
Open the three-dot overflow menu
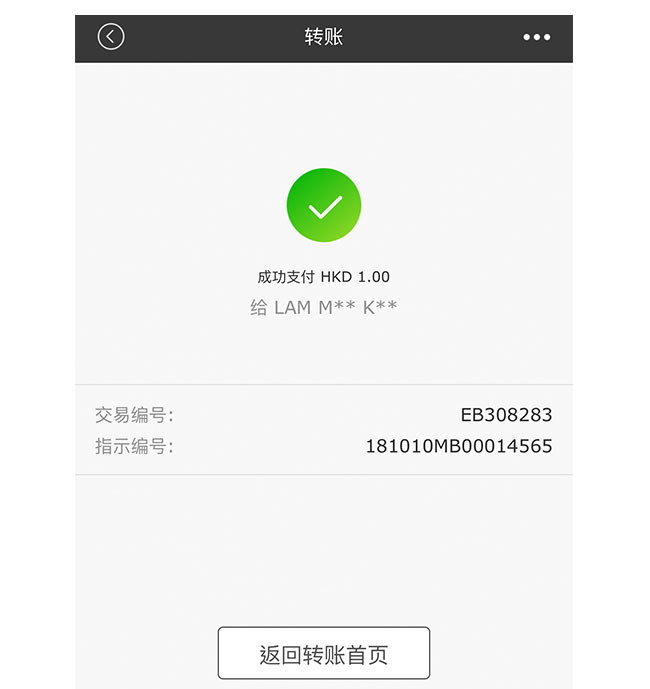pos(537,37)
